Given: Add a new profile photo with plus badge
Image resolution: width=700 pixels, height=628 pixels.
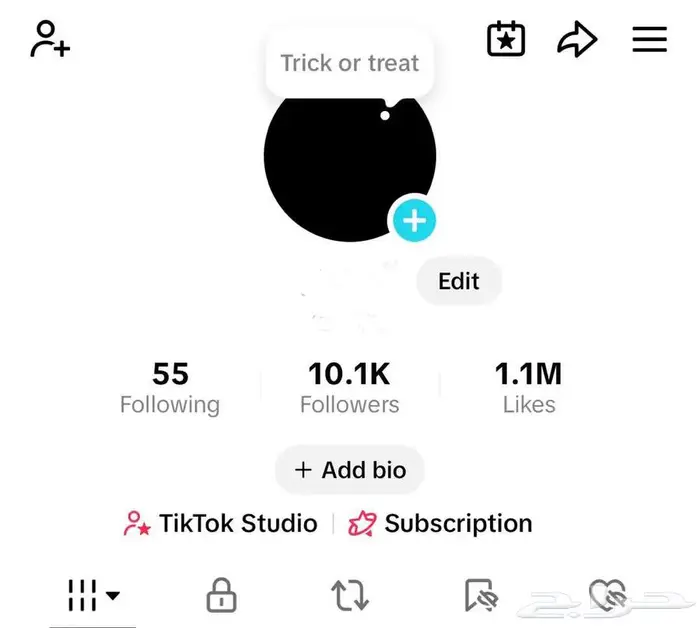Looking at the screenshot, I should (414, 220).
